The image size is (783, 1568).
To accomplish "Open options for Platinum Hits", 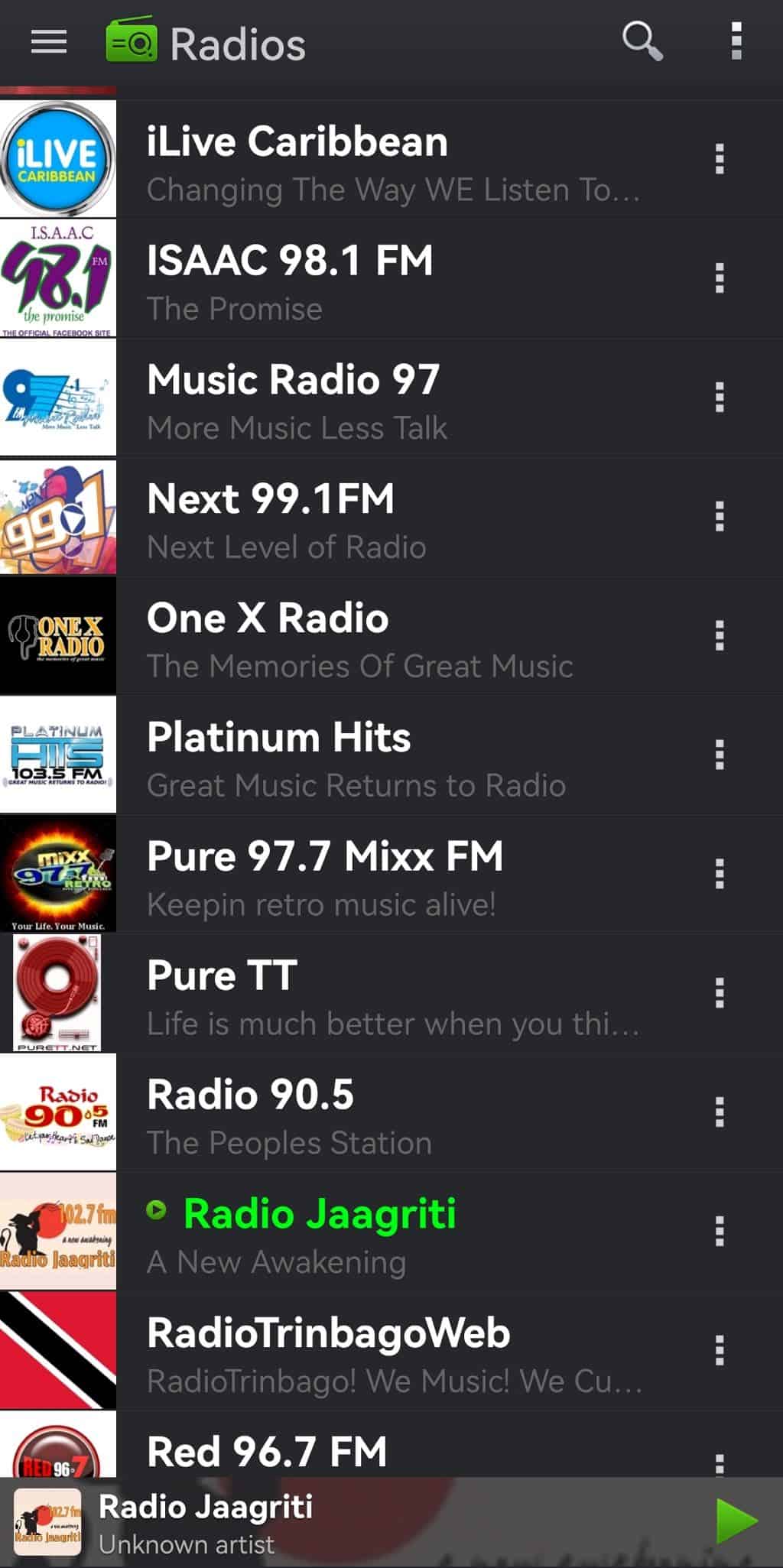I will pos(719,755).
